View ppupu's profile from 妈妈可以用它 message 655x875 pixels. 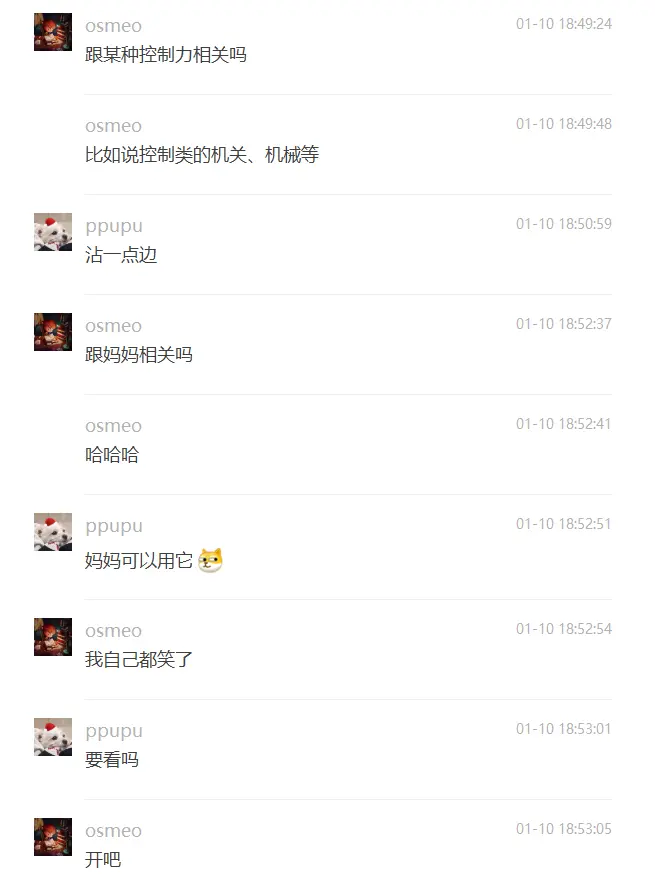[52, 532]
